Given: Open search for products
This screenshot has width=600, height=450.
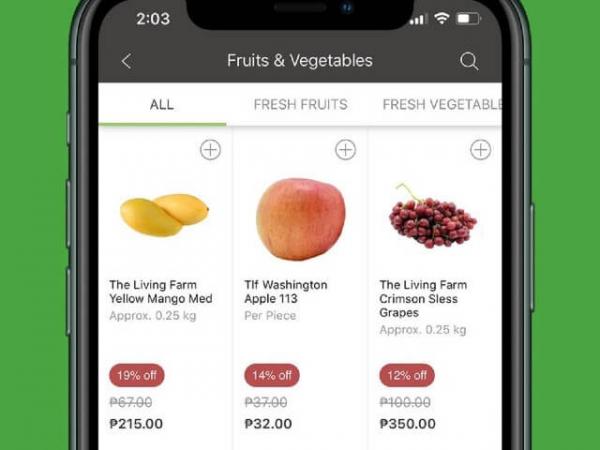Looking at the screenshot, I should tap(469, 61).
